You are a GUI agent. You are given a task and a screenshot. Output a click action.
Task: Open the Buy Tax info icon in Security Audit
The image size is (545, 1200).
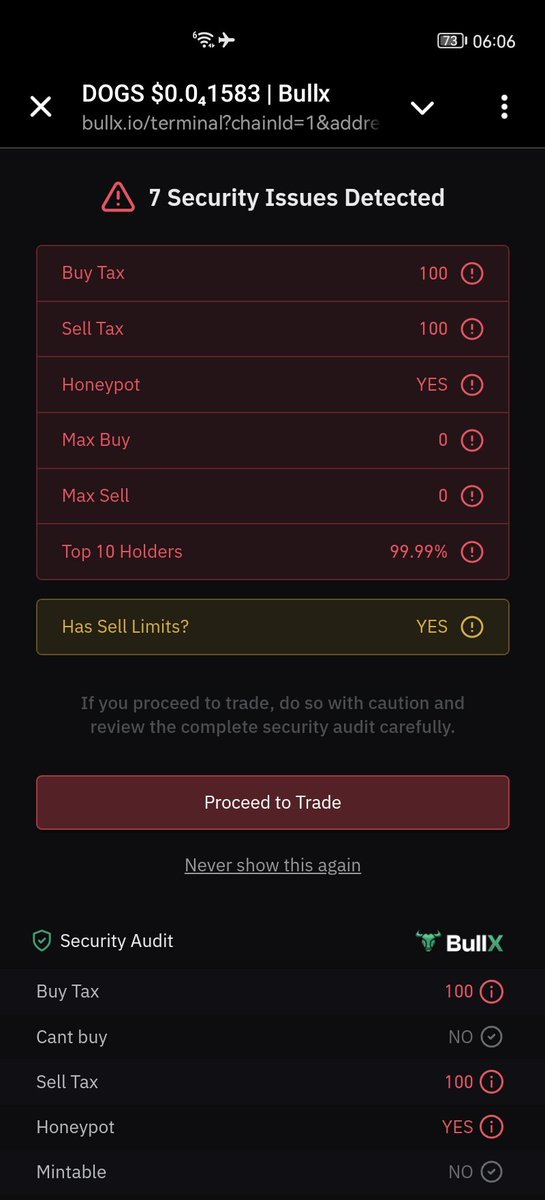[x=491, y=992]
